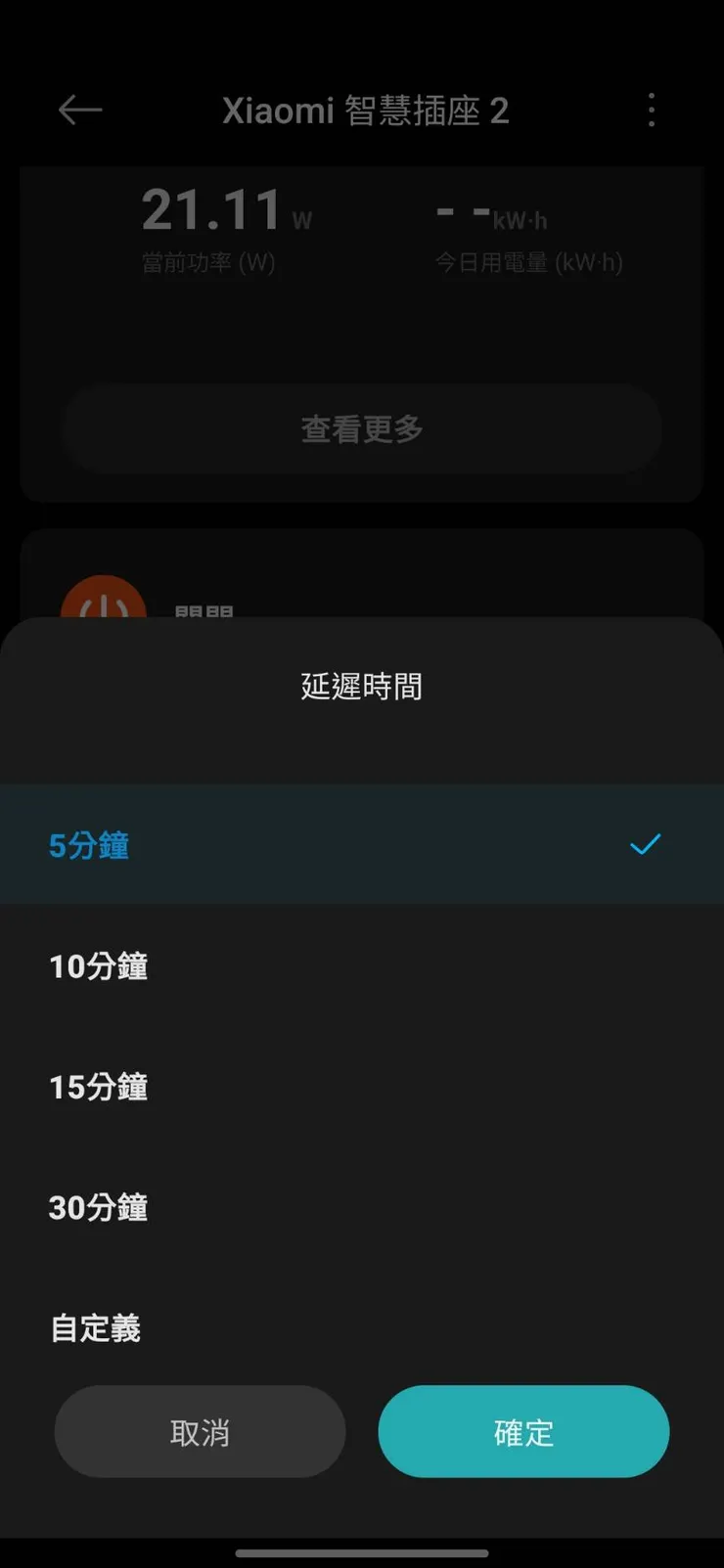Image resolution: width=724 pixels, height=1568 pixels.
Task: Expand more power details via 查看更多
Action: pyautogui.click(x=361, y=428)
